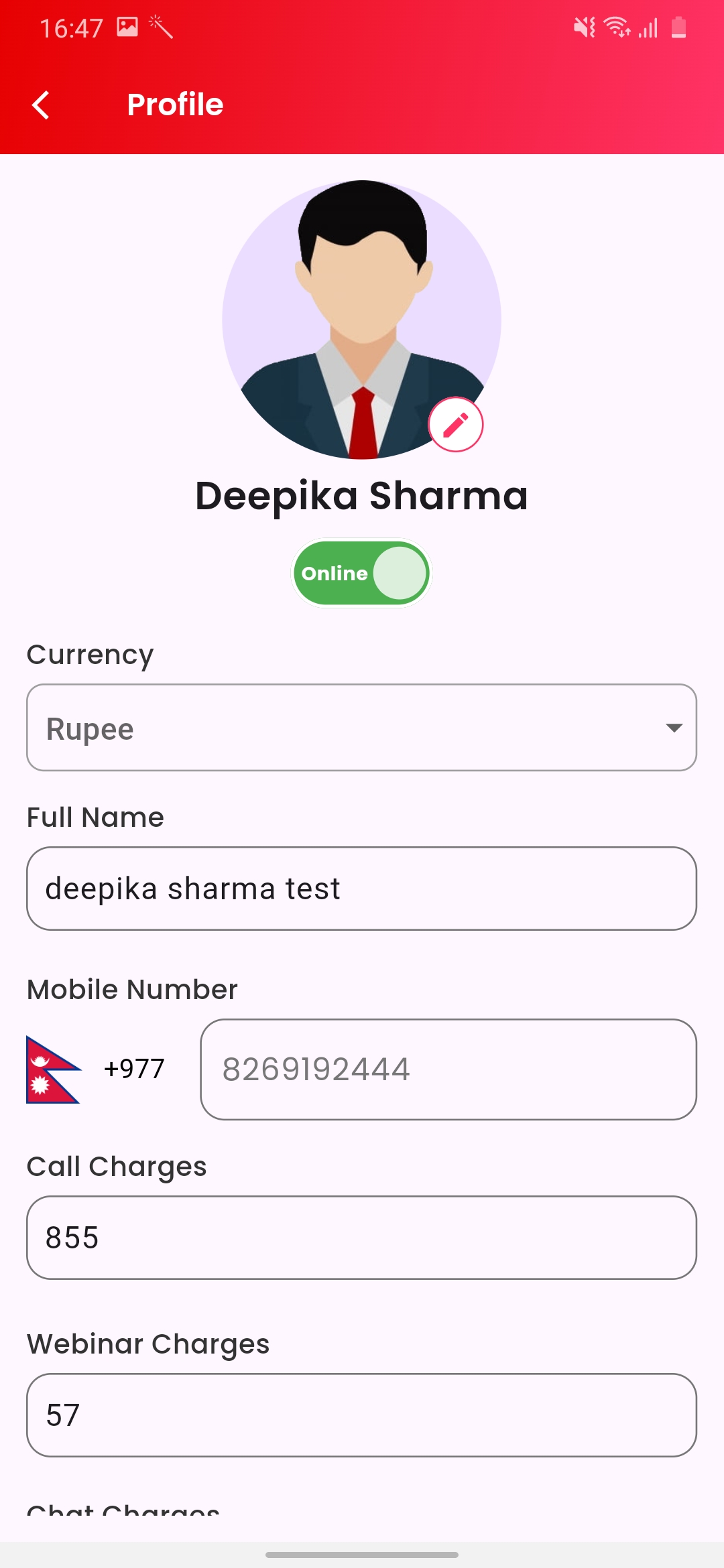Edit the Webinar Charges field
The width and height of the screenshot is (724, 1568).
point(361,1415)
